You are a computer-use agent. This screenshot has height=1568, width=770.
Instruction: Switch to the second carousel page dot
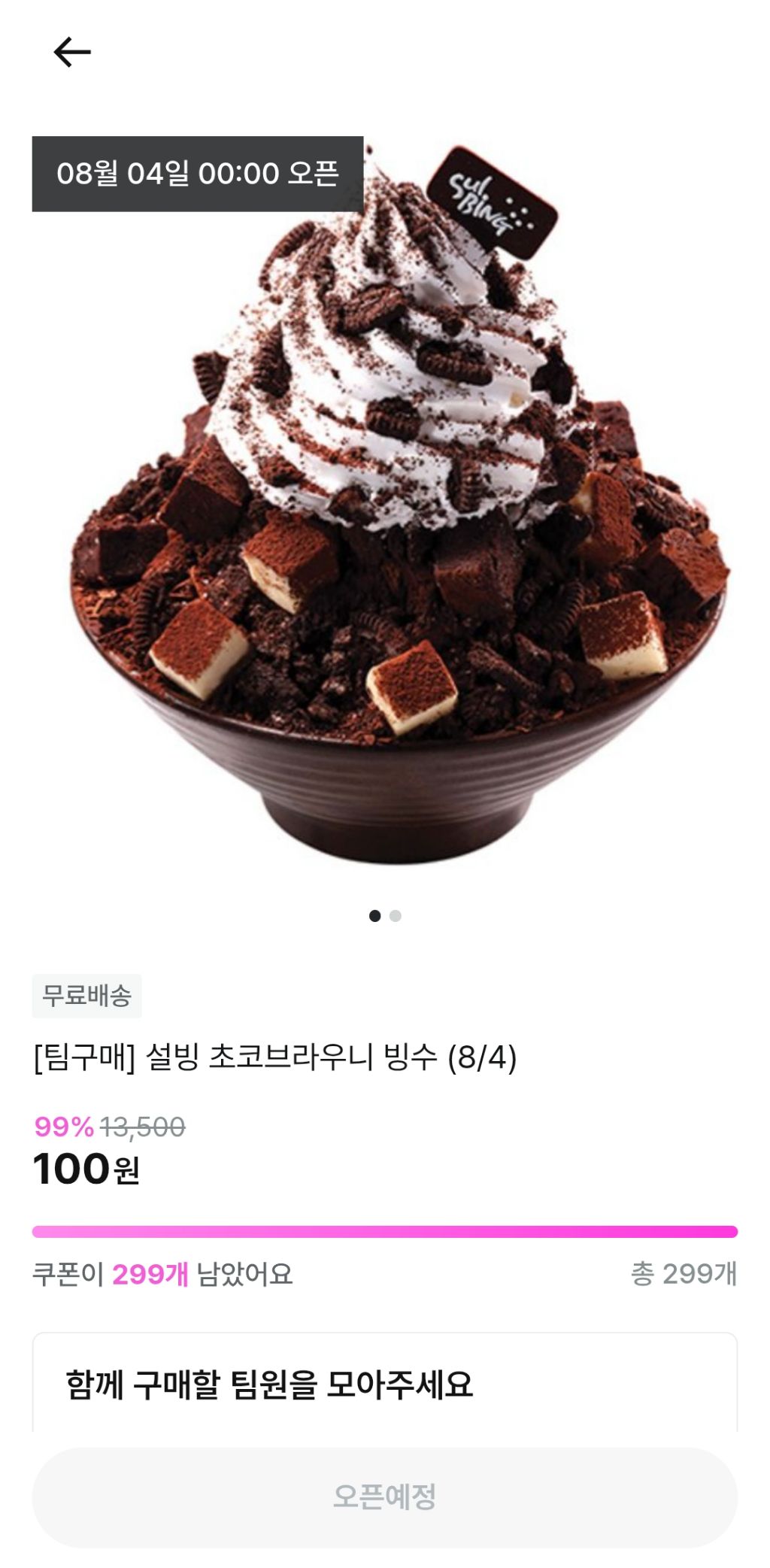click(x=397, y=916)
